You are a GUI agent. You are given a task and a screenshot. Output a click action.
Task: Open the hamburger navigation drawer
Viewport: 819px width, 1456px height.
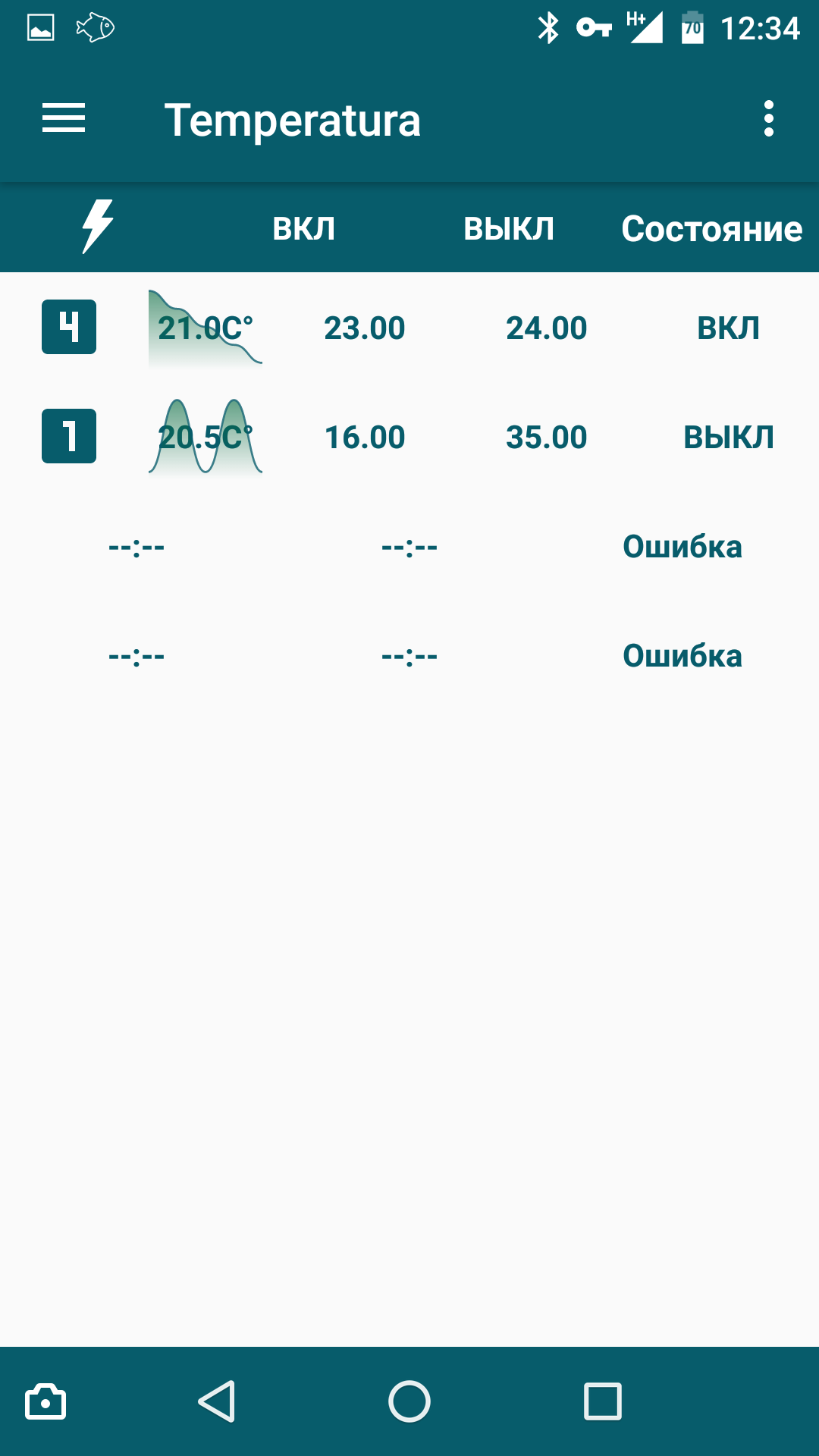[64, 119]
